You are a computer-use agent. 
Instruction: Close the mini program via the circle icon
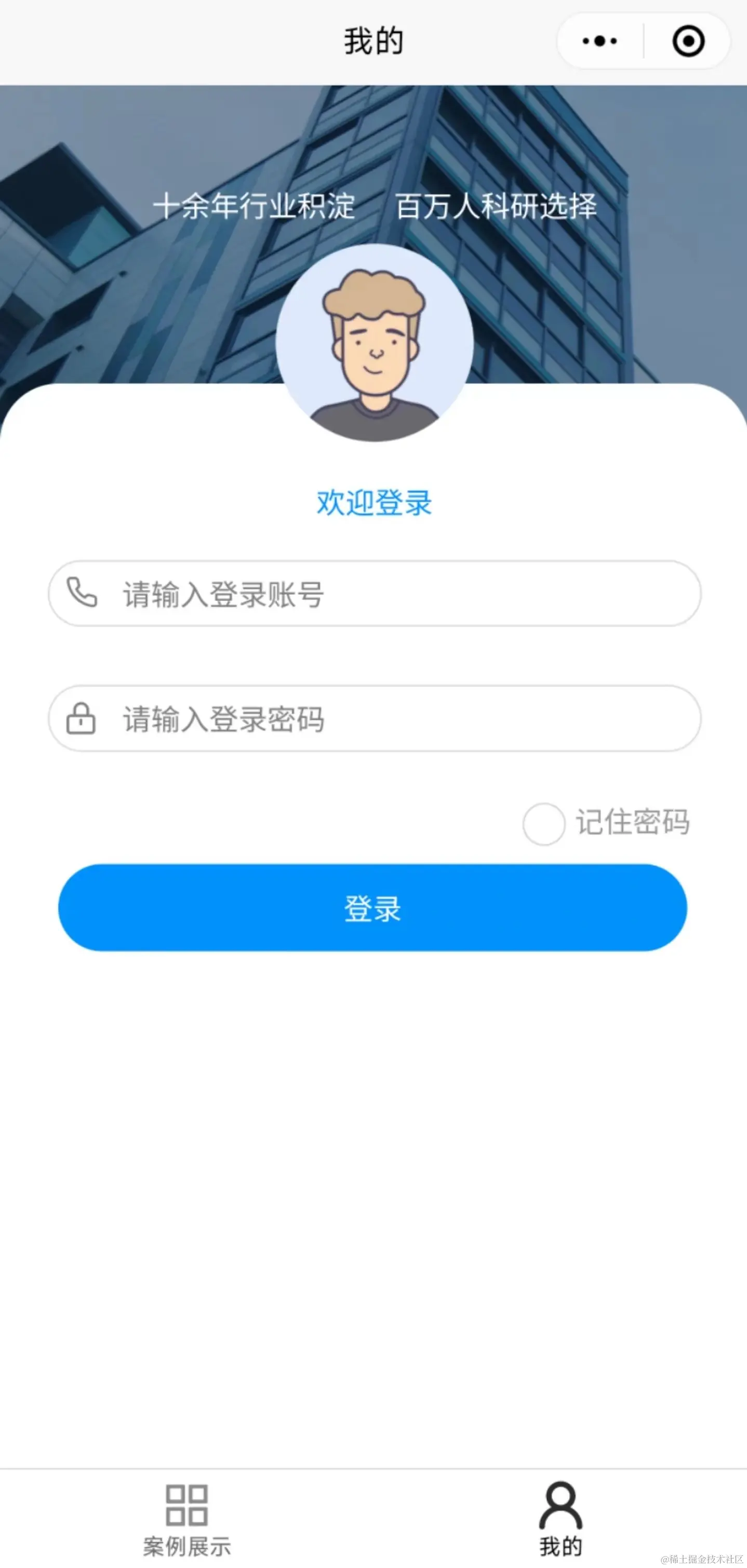pyautogui.click(x=688, y=42)
